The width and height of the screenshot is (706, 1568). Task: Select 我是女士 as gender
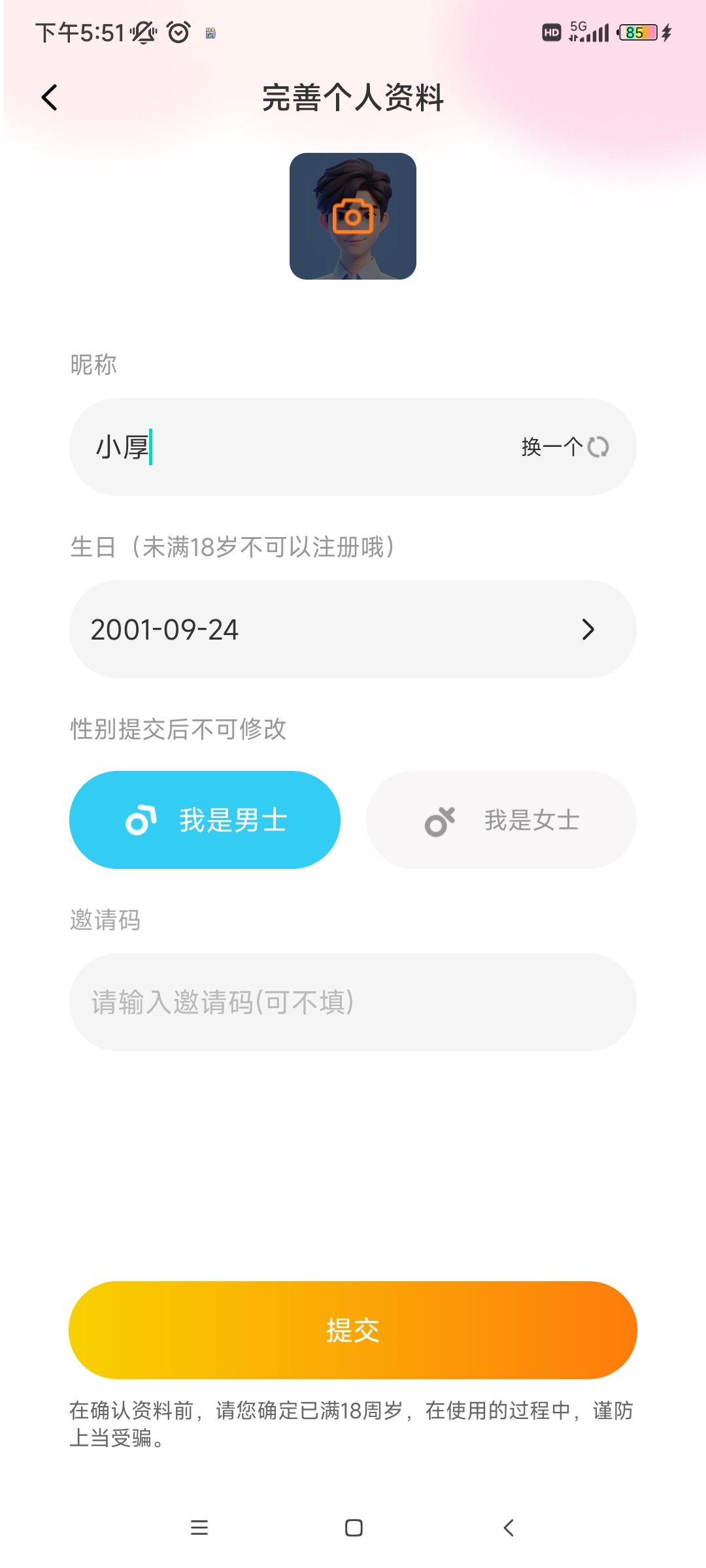coord(501,820)
